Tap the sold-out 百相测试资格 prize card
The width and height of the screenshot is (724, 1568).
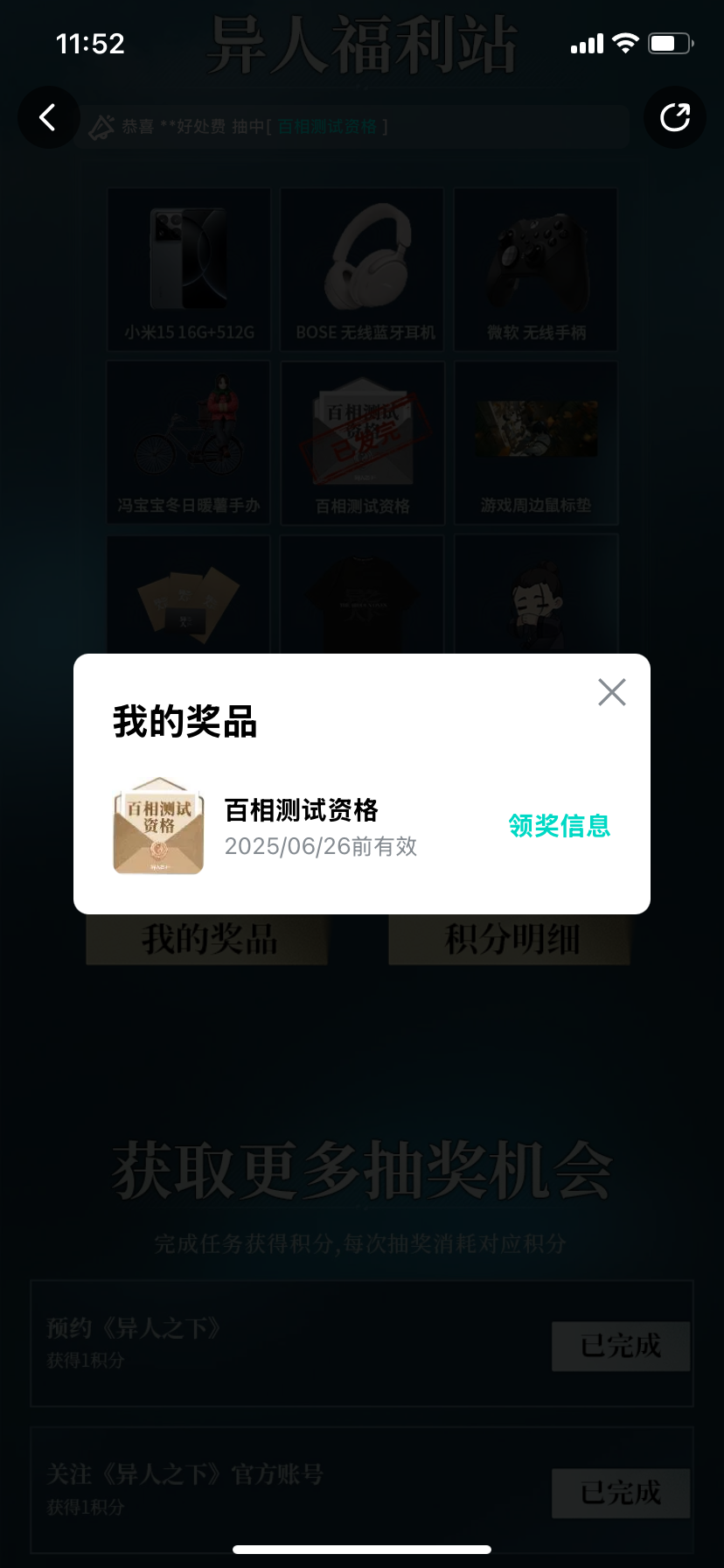[x=361, y=442]
